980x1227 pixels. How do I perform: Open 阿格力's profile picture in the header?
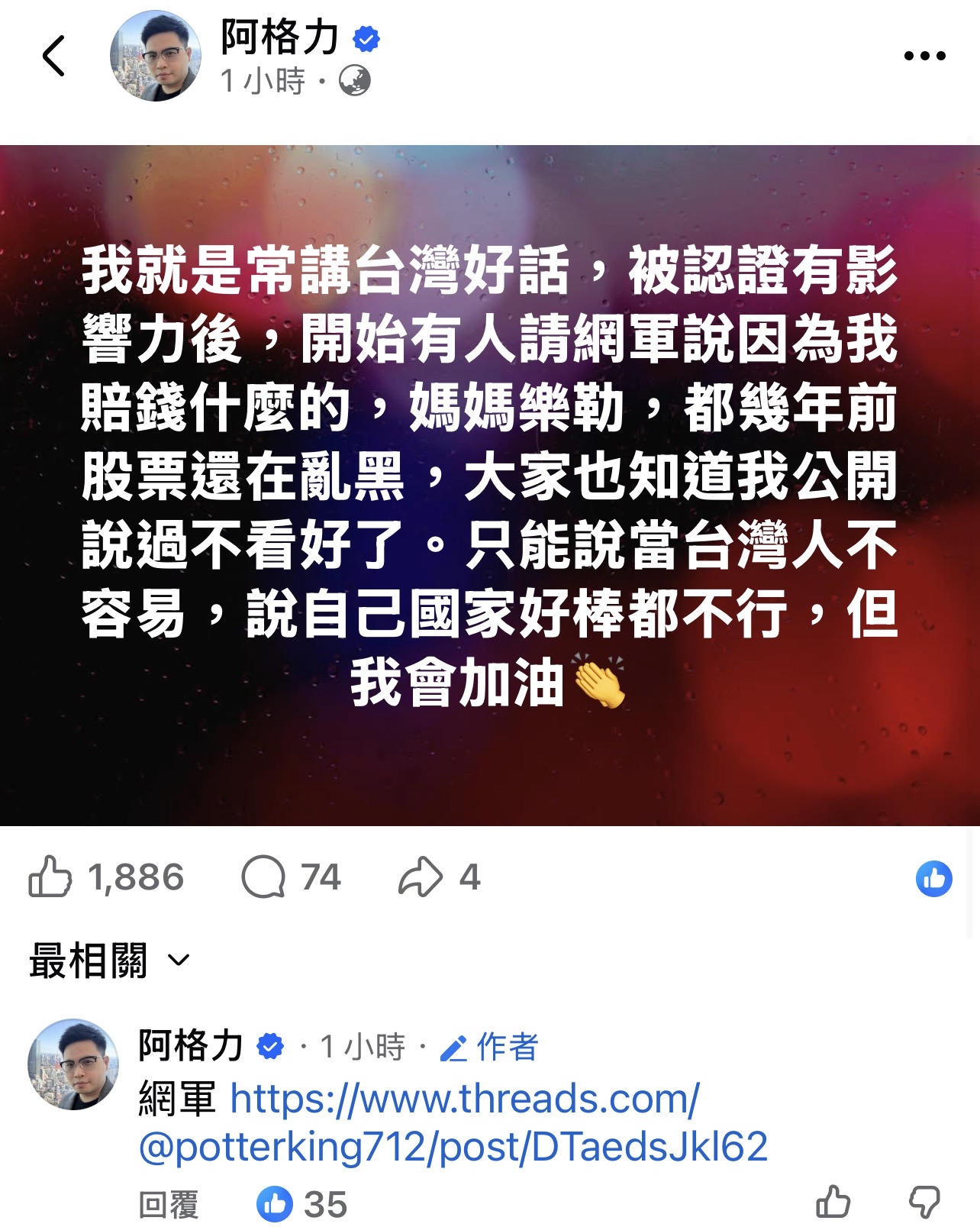156,56
